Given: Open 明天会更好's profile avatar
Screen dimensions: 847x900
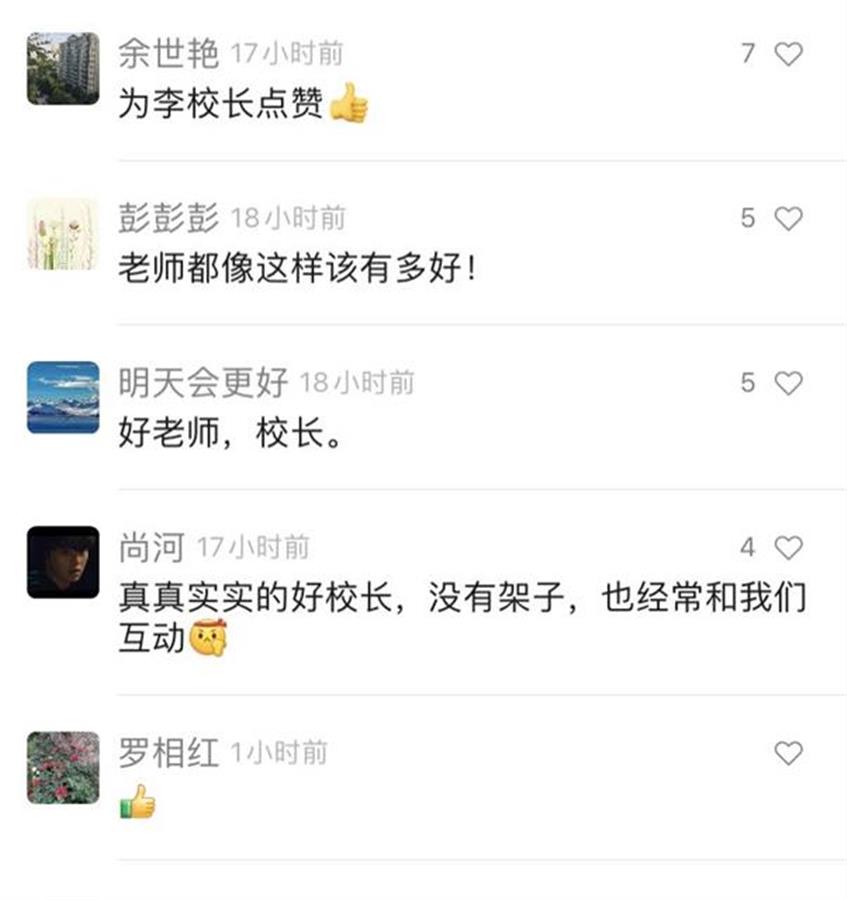Looking at the screenshot, I should tap(63, 397).
